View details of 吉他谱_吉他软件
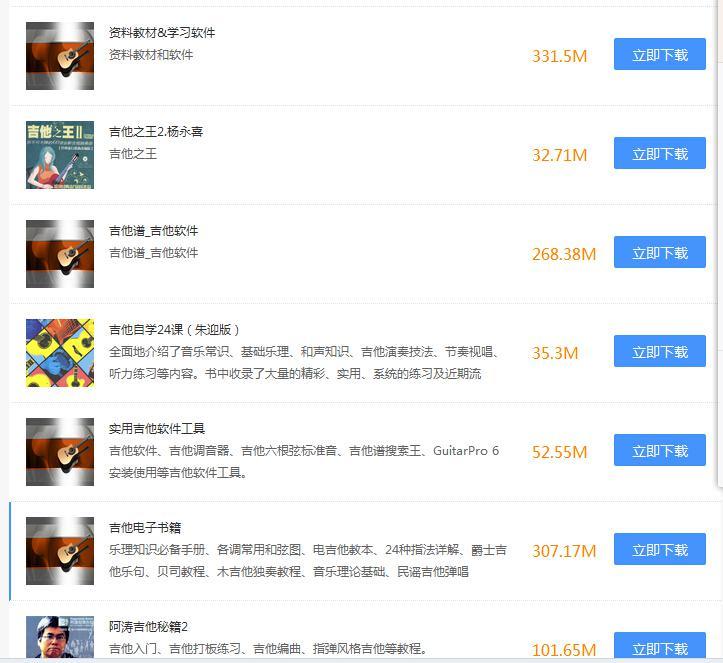This screenshot has width=723, height=663. coord(153,231)
